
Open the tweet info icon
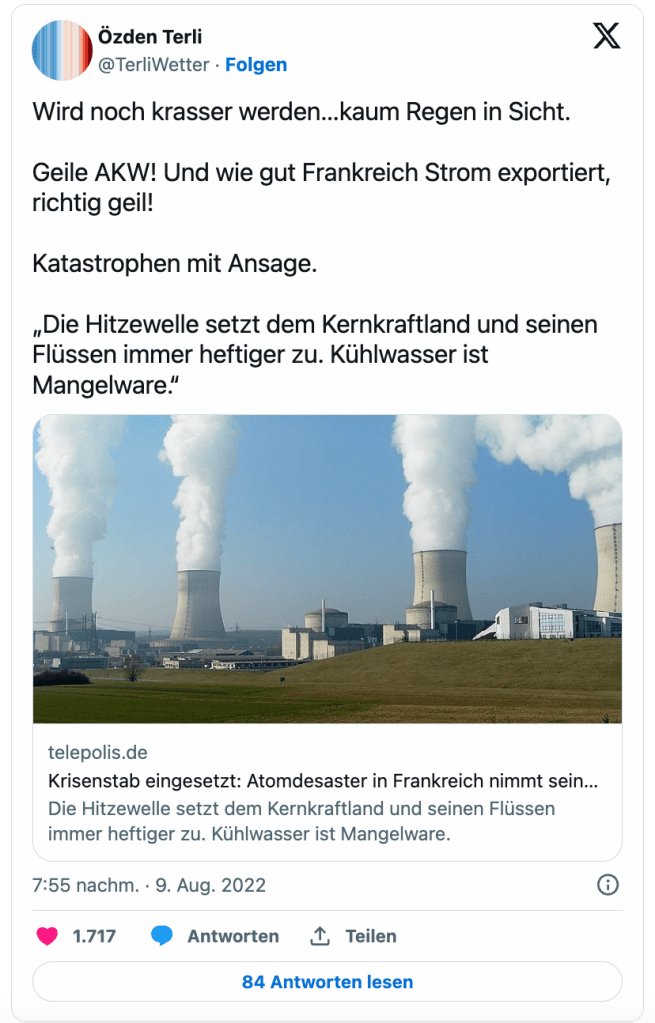(x=607, y=885)
